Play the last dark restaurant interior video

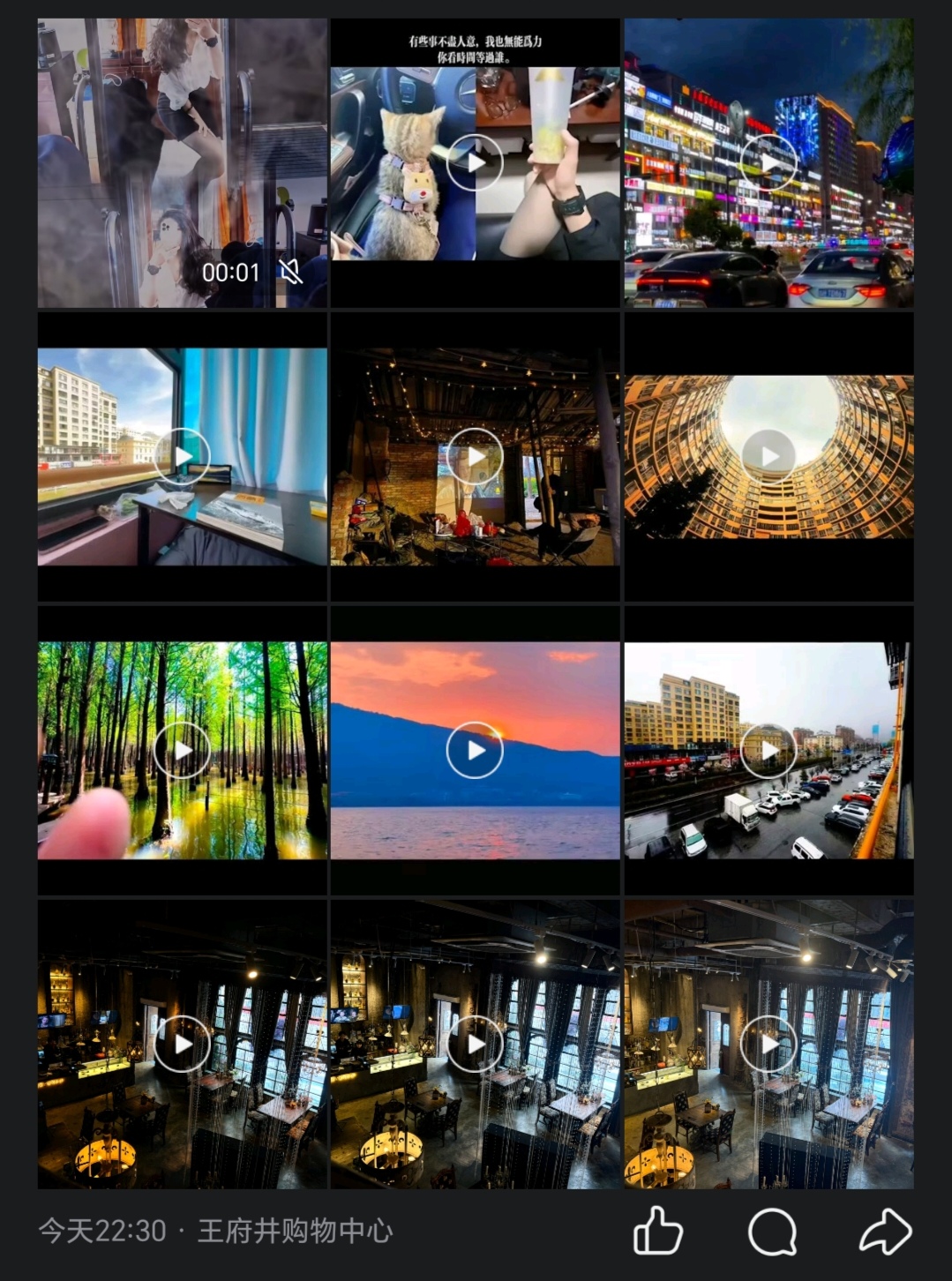point(768,1044)
